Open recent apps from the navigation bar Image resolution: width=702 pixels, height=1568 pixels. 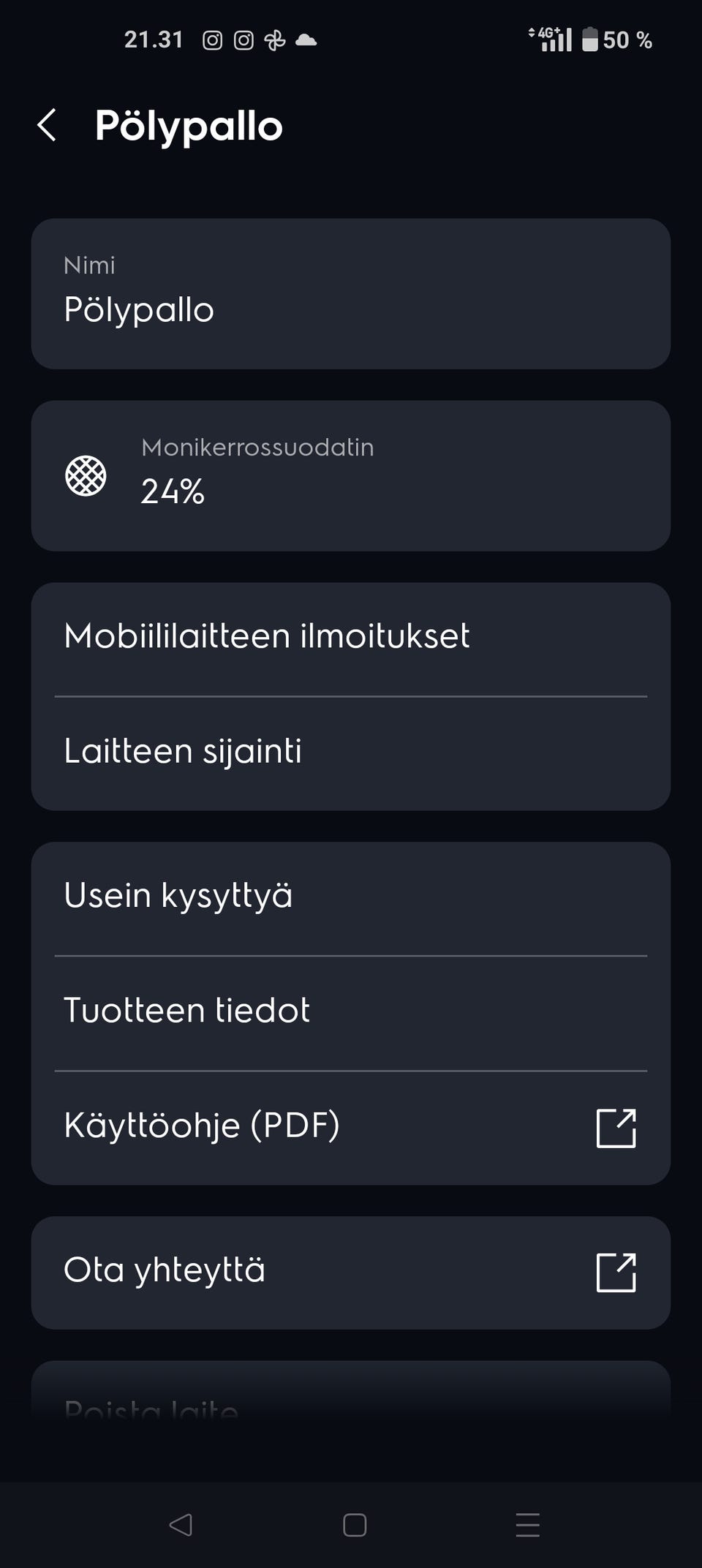pos(526,1526)
